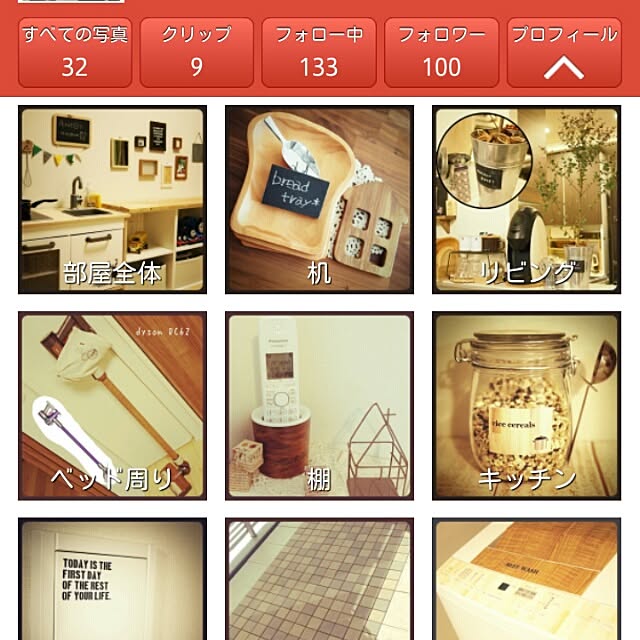The height and width of the screenshot is (640, 640).
Task: Open the 部屋全体 photo category
Action: 112,199
